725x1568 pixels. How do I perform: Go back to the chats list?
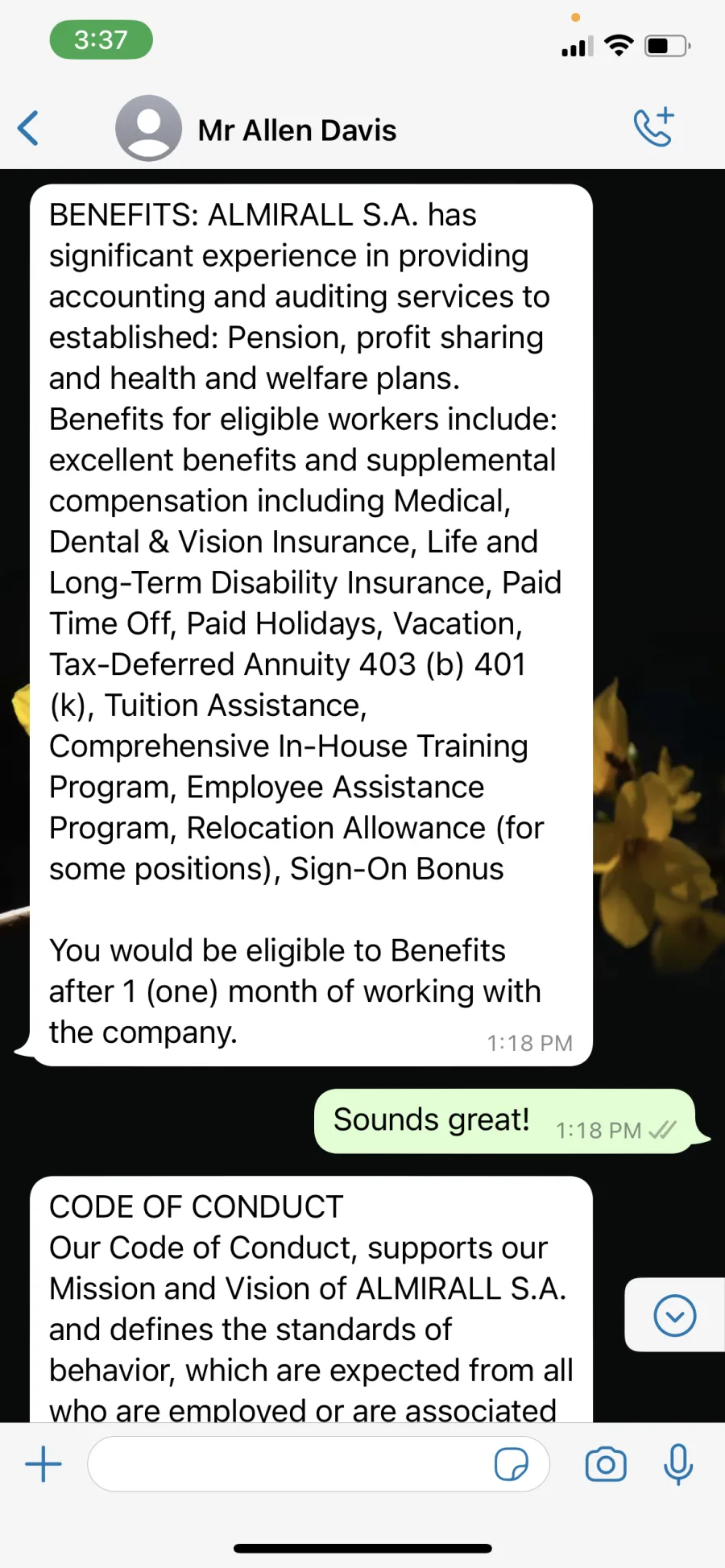click(28, 128)
